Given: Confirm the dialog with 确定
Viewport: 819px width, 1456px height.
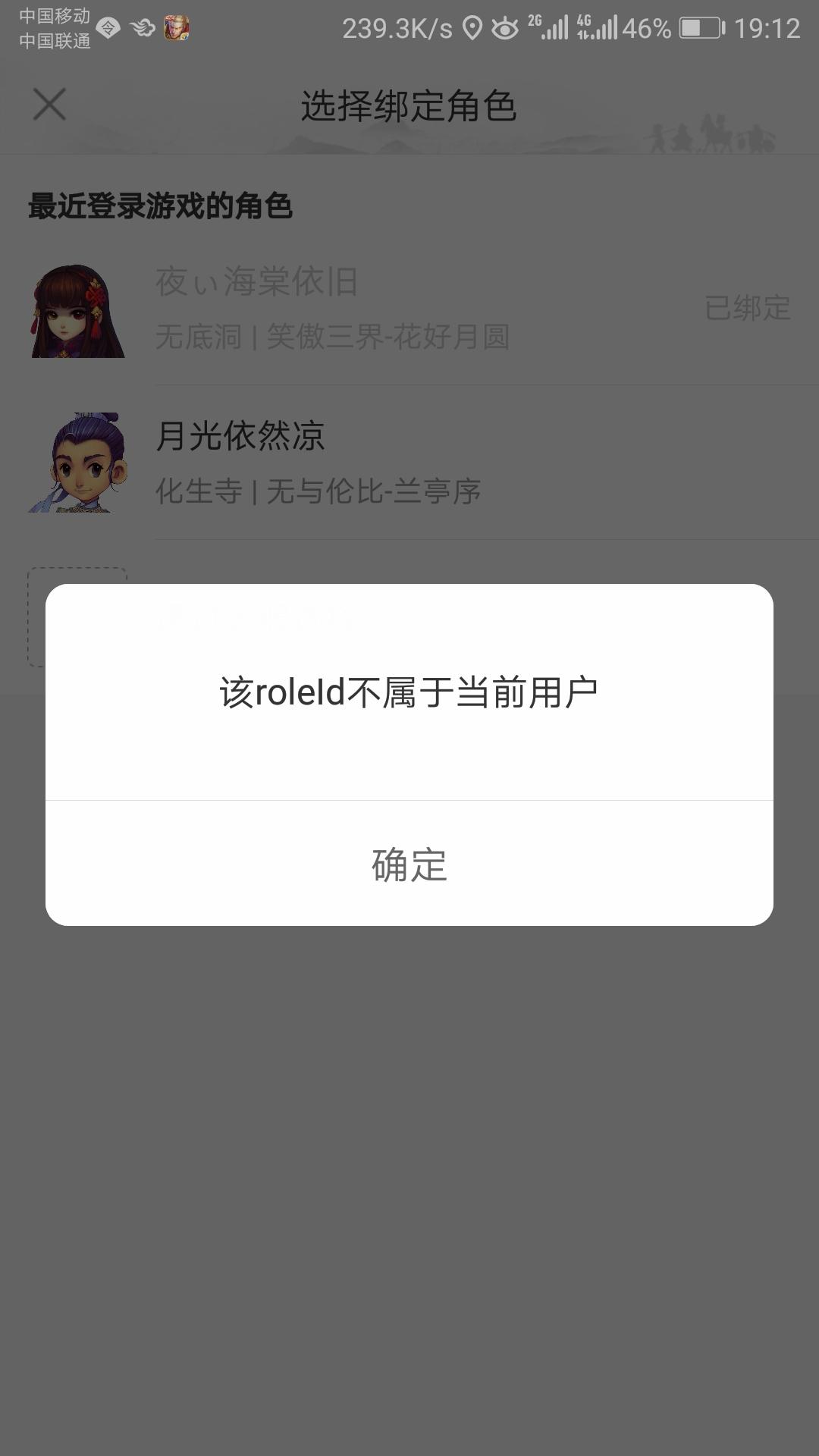Looking at the screenshot, I should [409, 864].
